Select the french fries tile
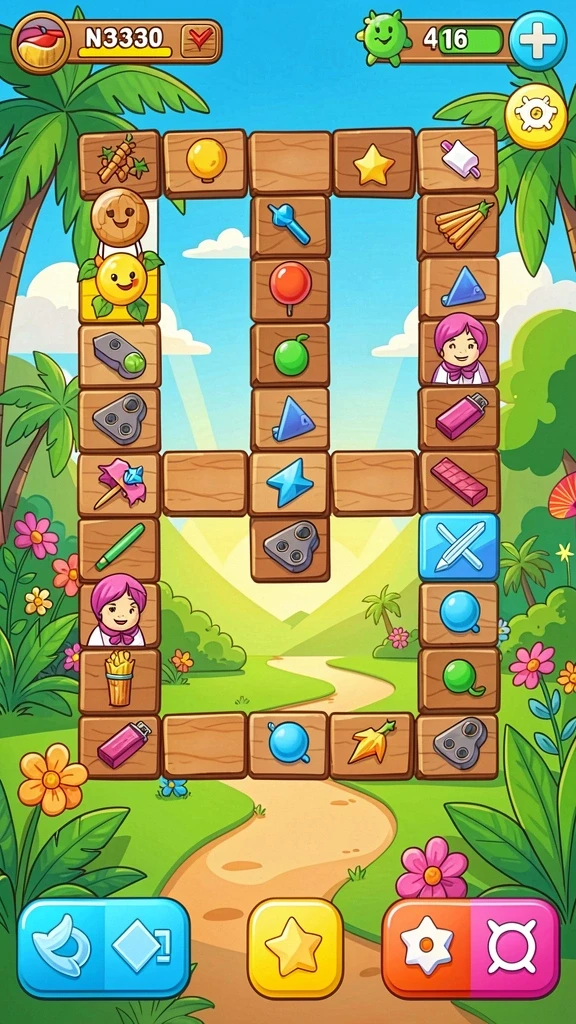 (120, 680)
